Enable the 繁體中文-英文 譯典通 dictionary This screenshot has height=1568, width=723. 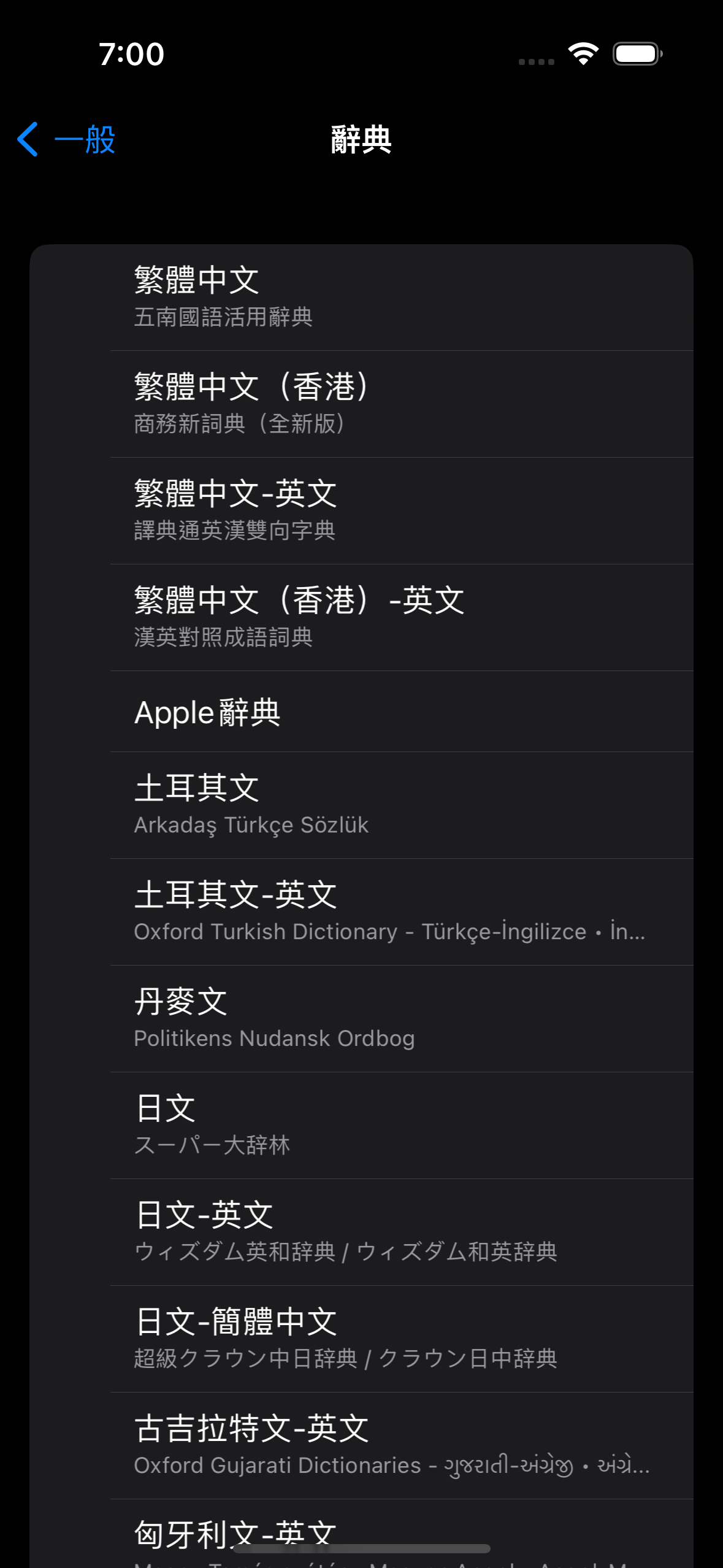(x=362, y=509)
